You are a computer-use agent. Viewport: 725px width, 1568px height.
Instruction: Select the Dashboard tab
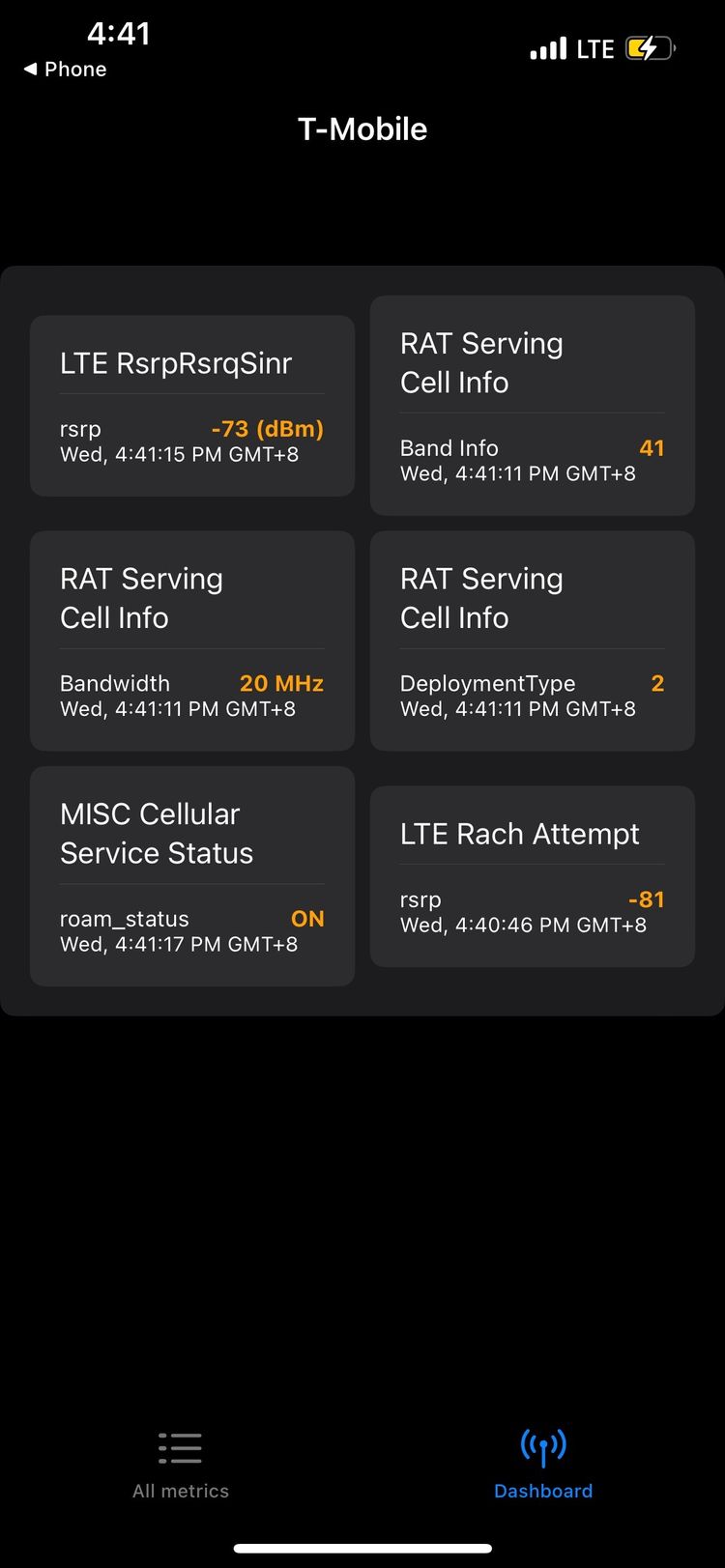pos(543,1466)
